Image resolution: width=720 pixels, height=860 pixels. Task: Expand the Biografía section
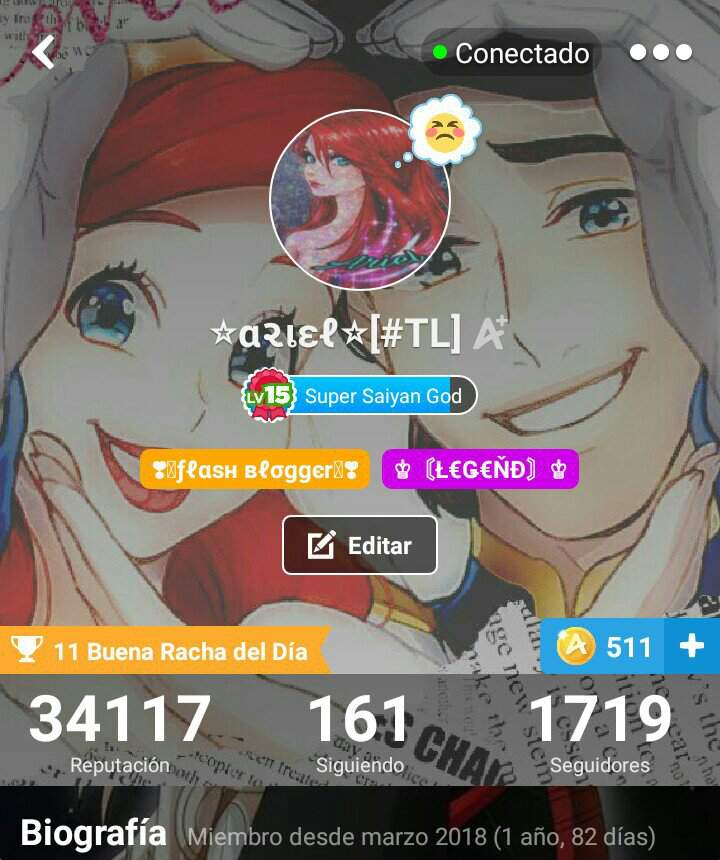click(x=94, y=833)
